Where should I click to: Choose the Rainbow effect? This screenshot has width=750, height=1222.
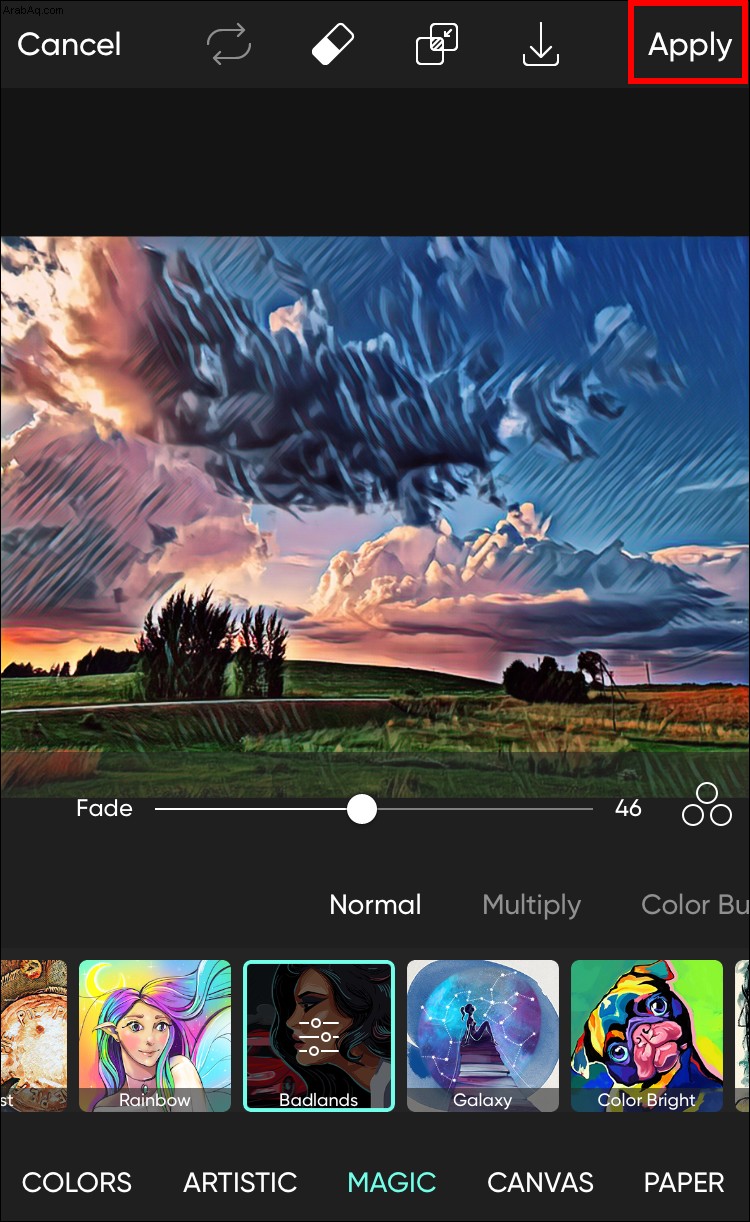click(x=155, y=1035)
